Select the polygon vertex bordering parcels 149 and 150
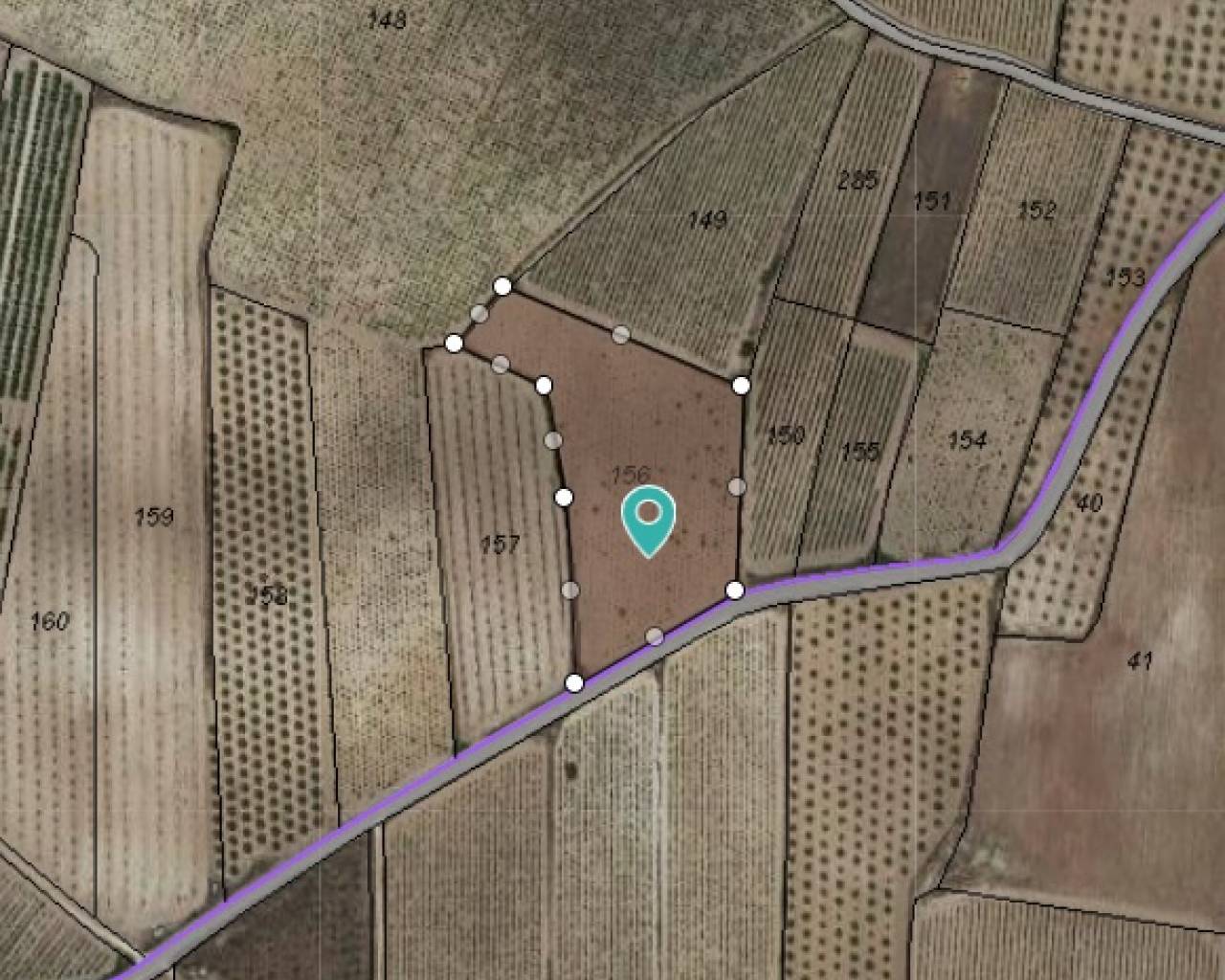This screenshot has width=1225, height=980. [x=742, y=386]
